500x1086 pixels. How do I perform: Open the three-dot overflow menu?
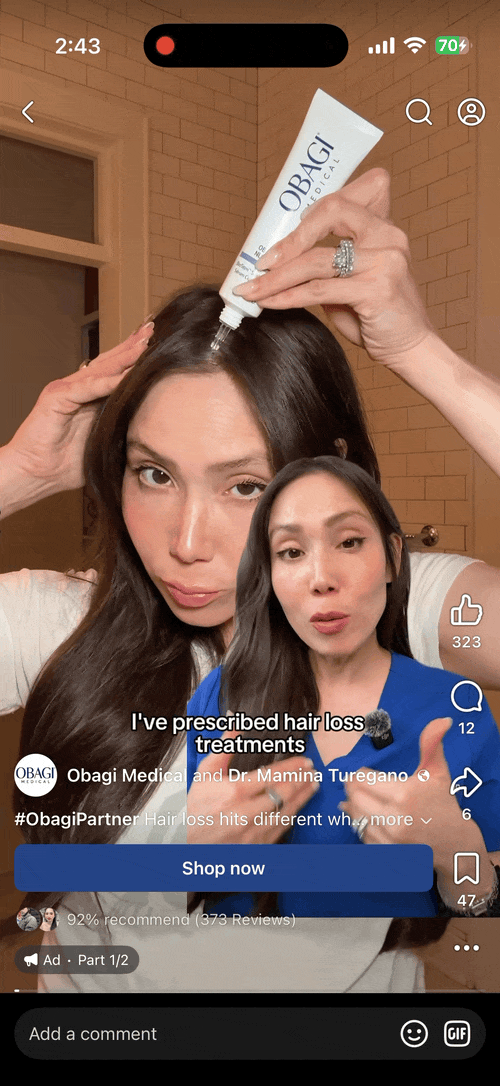pos(466,948)
